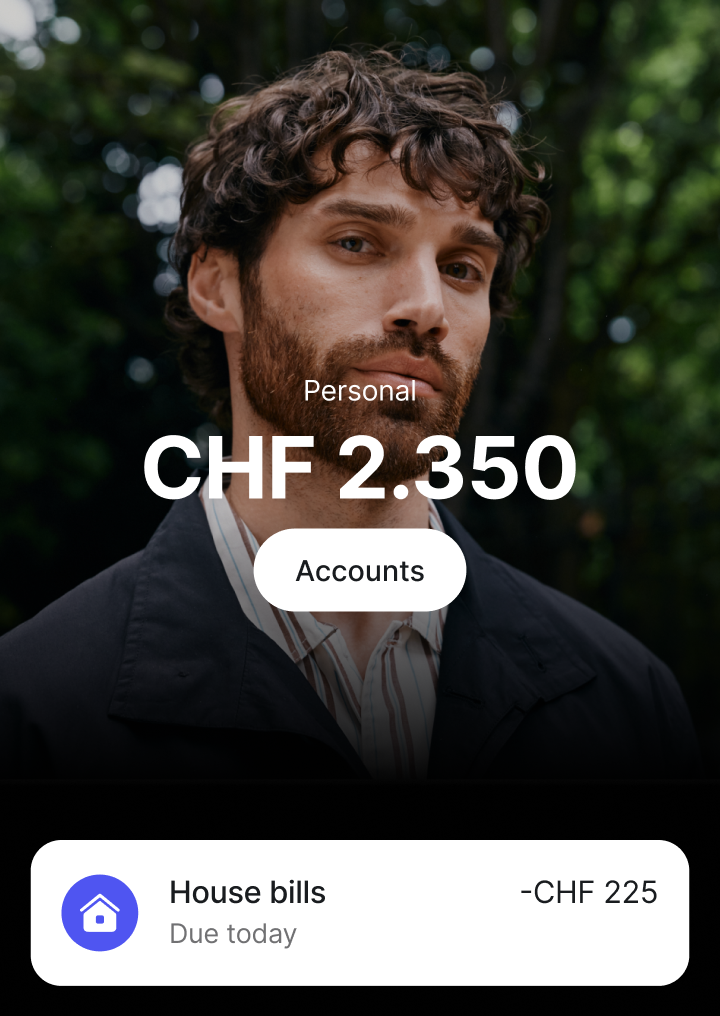
Task: Click the House bills card title
Action: tap(248, 893)
